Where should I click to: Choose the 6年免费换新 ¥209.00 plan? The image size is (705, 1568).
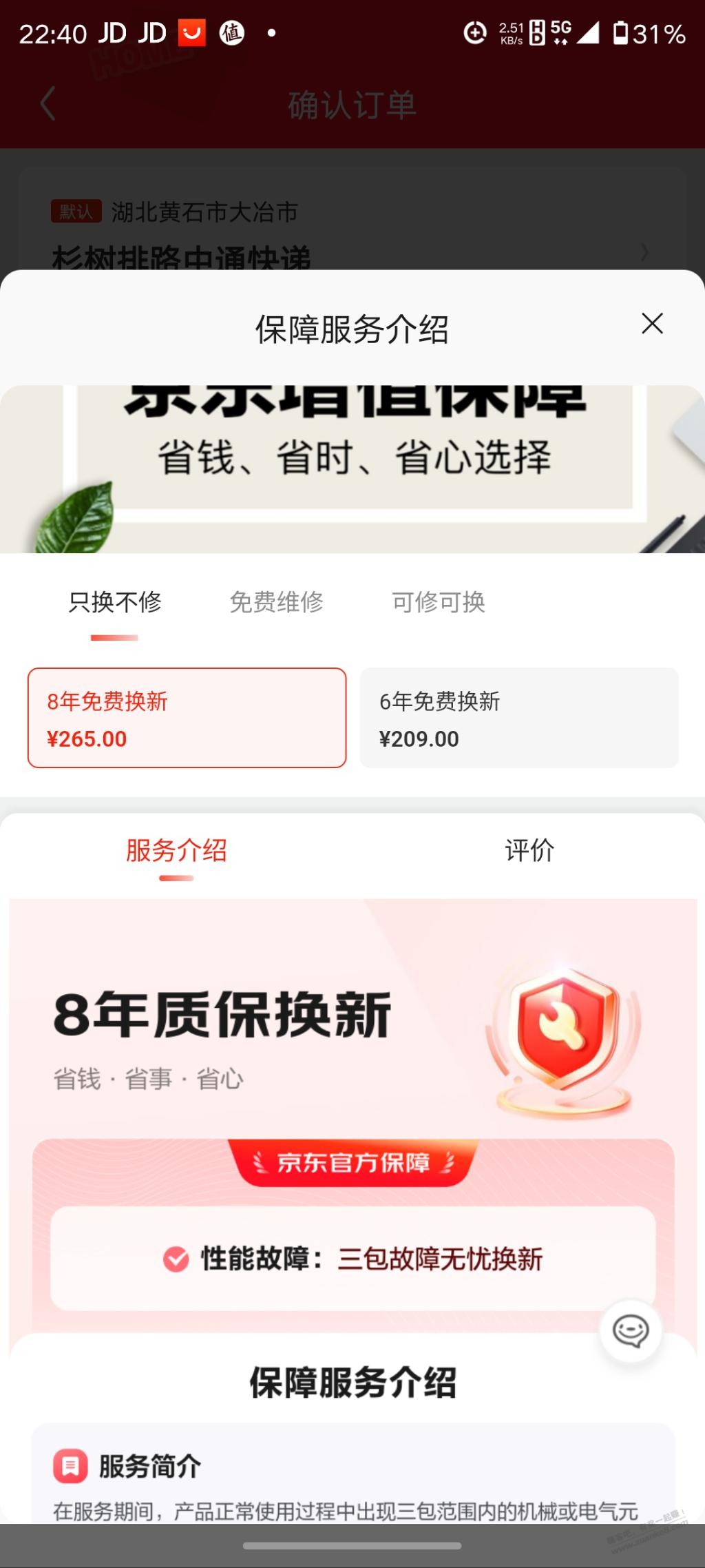[x=518, y=718]
